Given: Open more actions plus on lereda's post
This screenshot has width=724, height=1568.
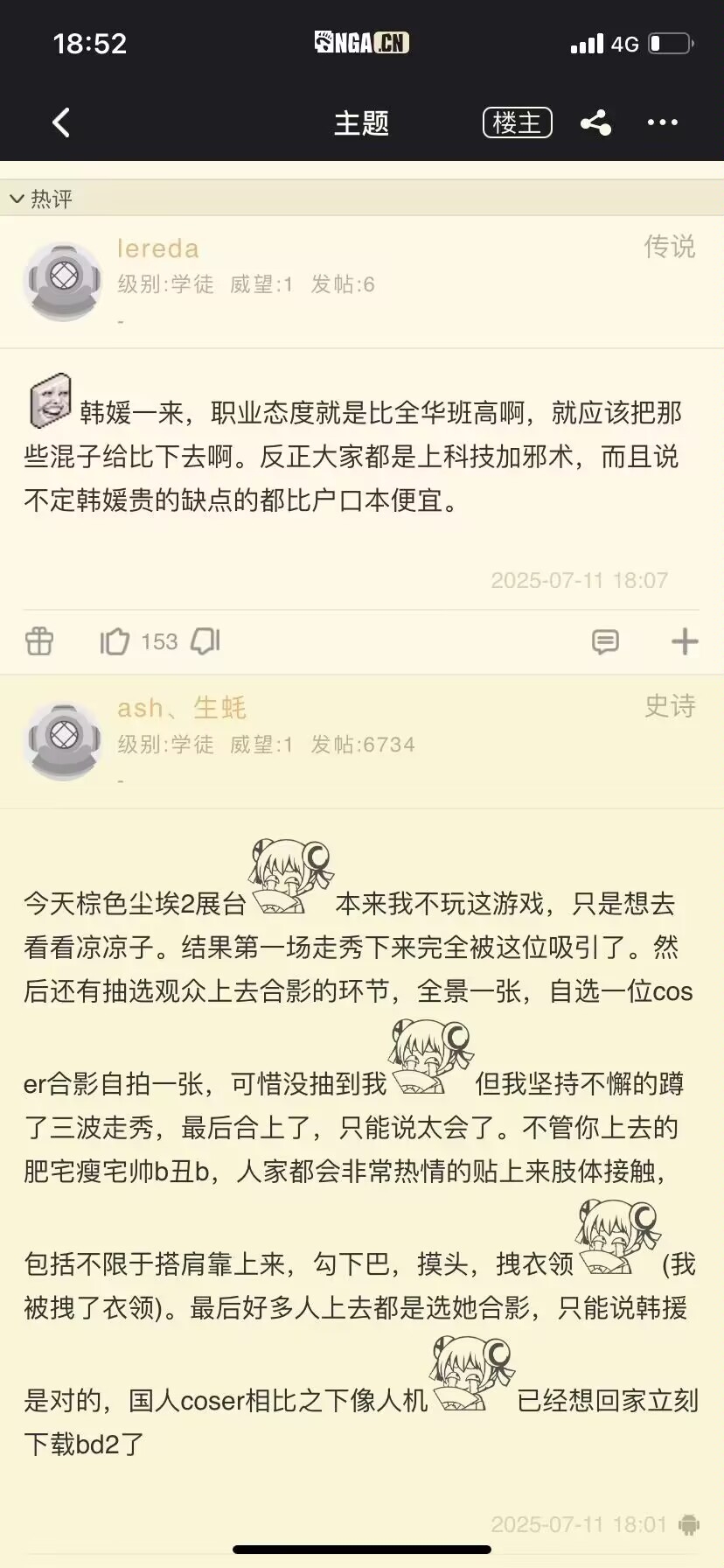Looking at the screenshot, I should point(684,641).
